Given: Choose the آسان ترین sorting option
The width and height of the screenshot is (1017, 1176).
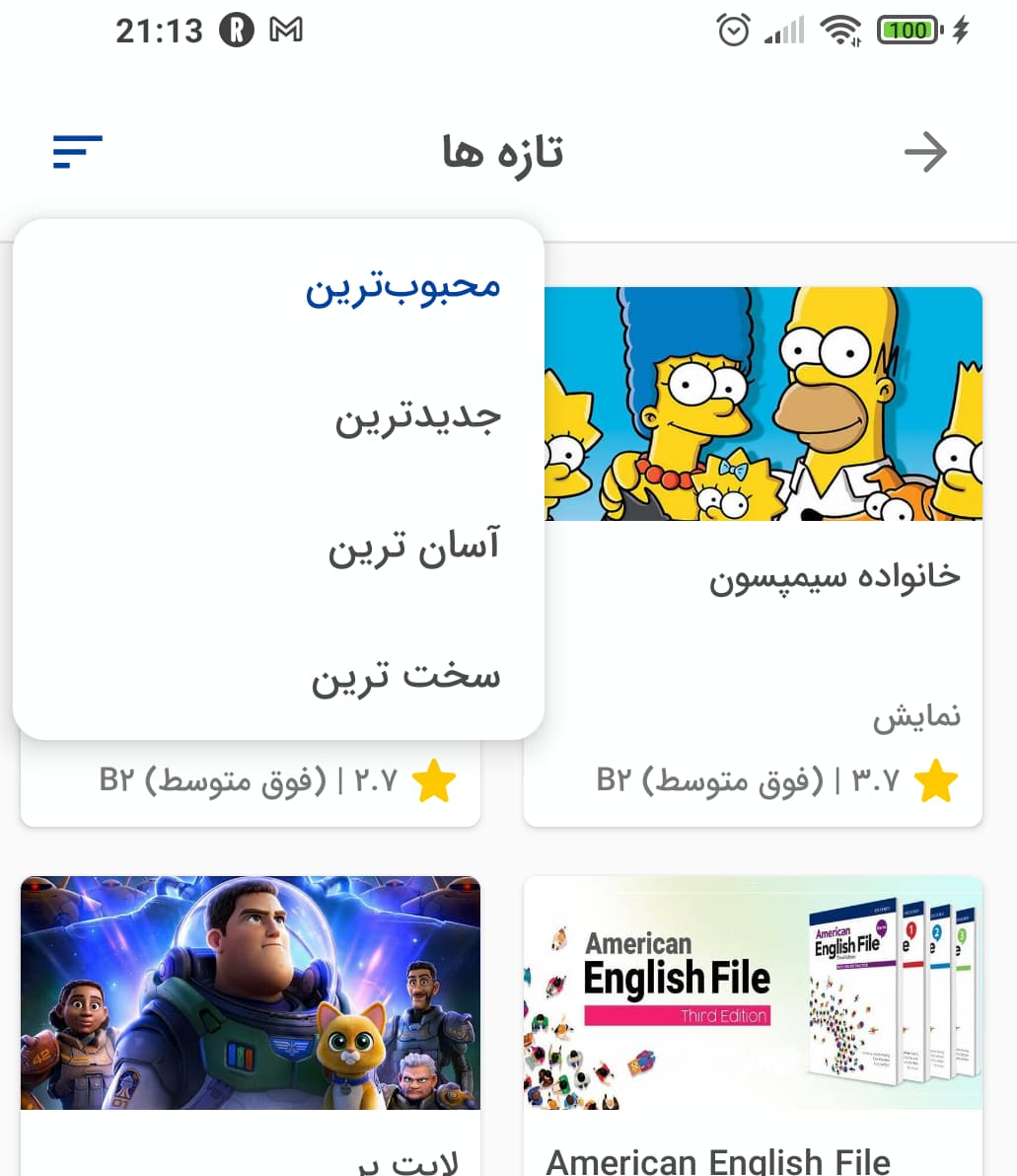Looking at the screenshot, I should click(413, 547).
